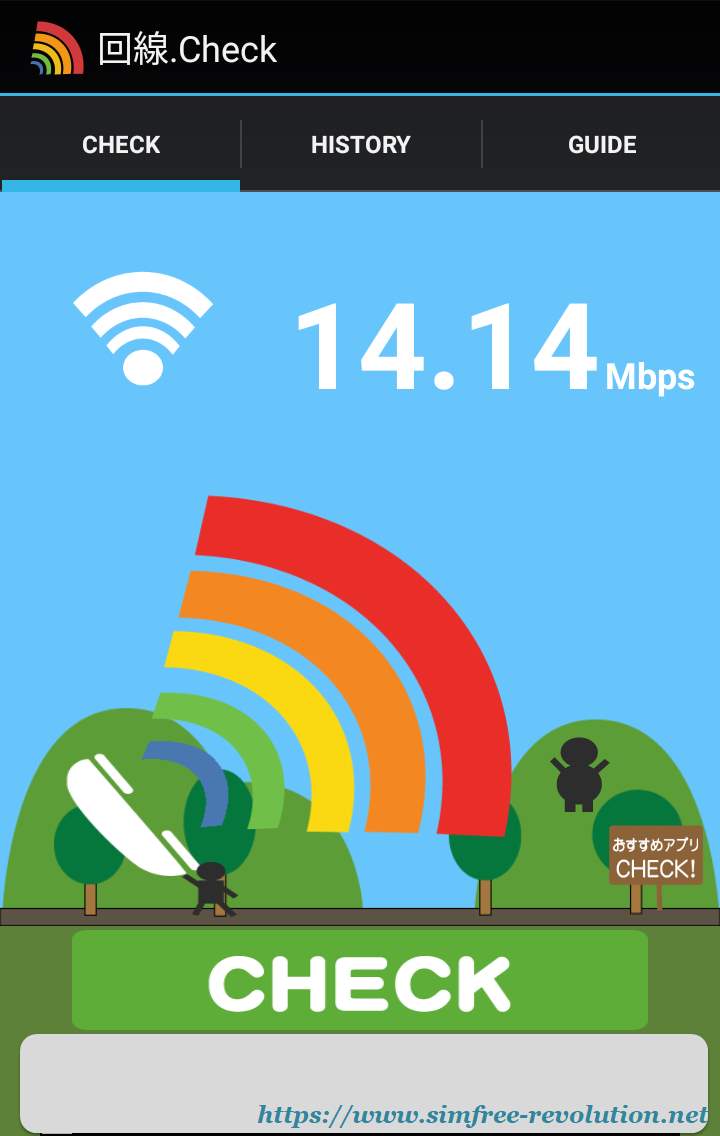Start the speed test with green CHECK button
The width and height of the screenshot is (720, 1136).
pos(360,981)
